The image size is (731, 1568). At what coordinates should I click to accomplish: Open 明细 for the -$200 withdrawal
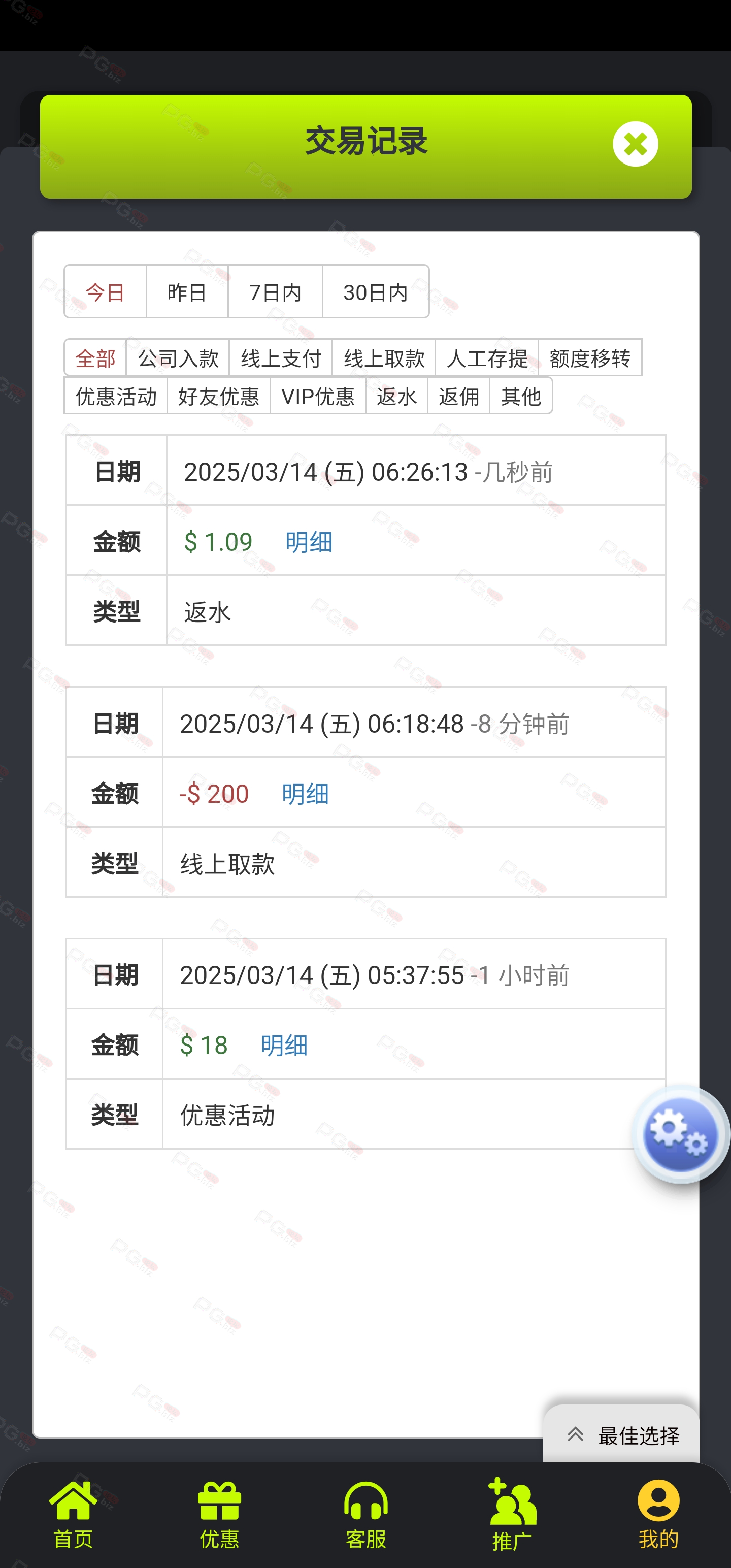tap(305, 793)
